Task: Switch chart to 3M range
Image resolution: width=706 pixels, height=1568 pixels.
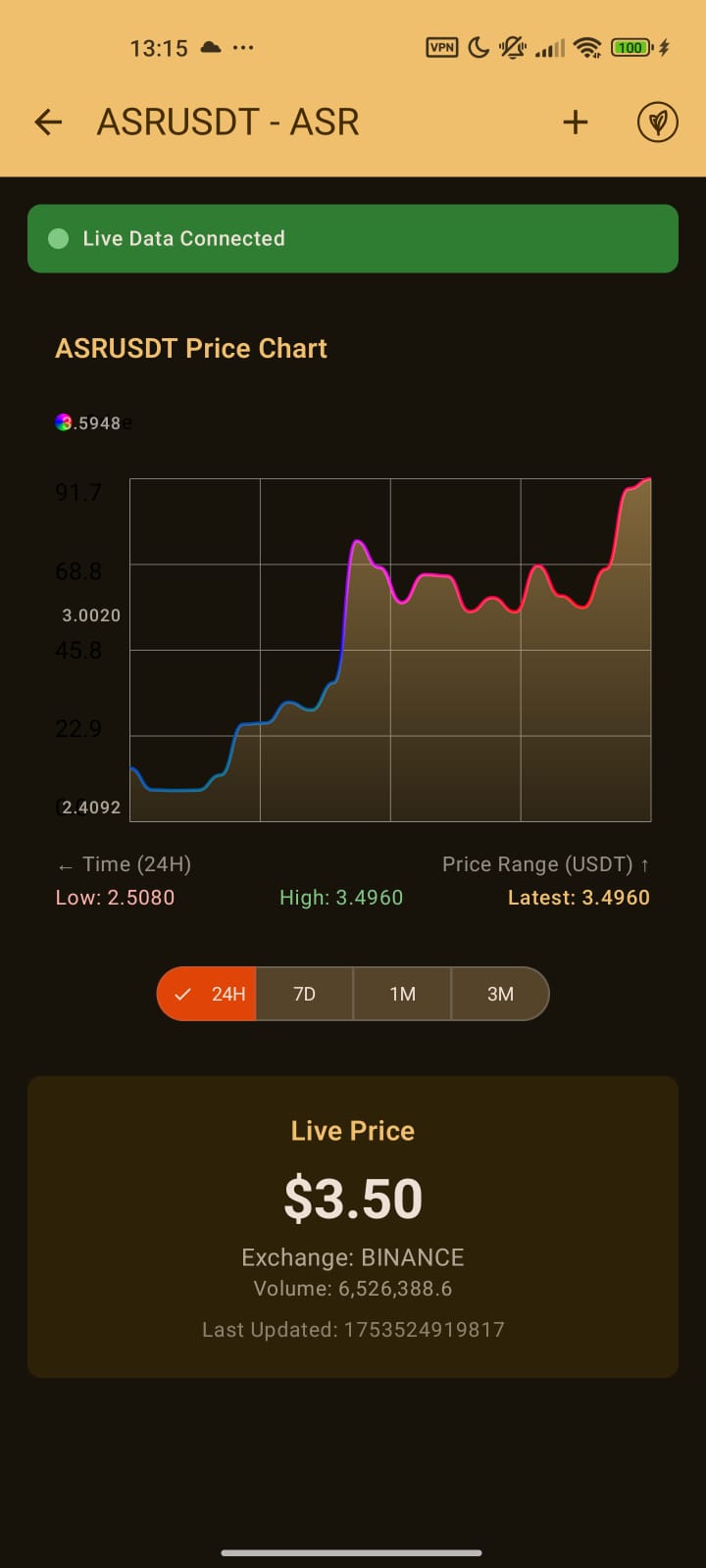Action: pyautogui.click(x=500, y=994)
